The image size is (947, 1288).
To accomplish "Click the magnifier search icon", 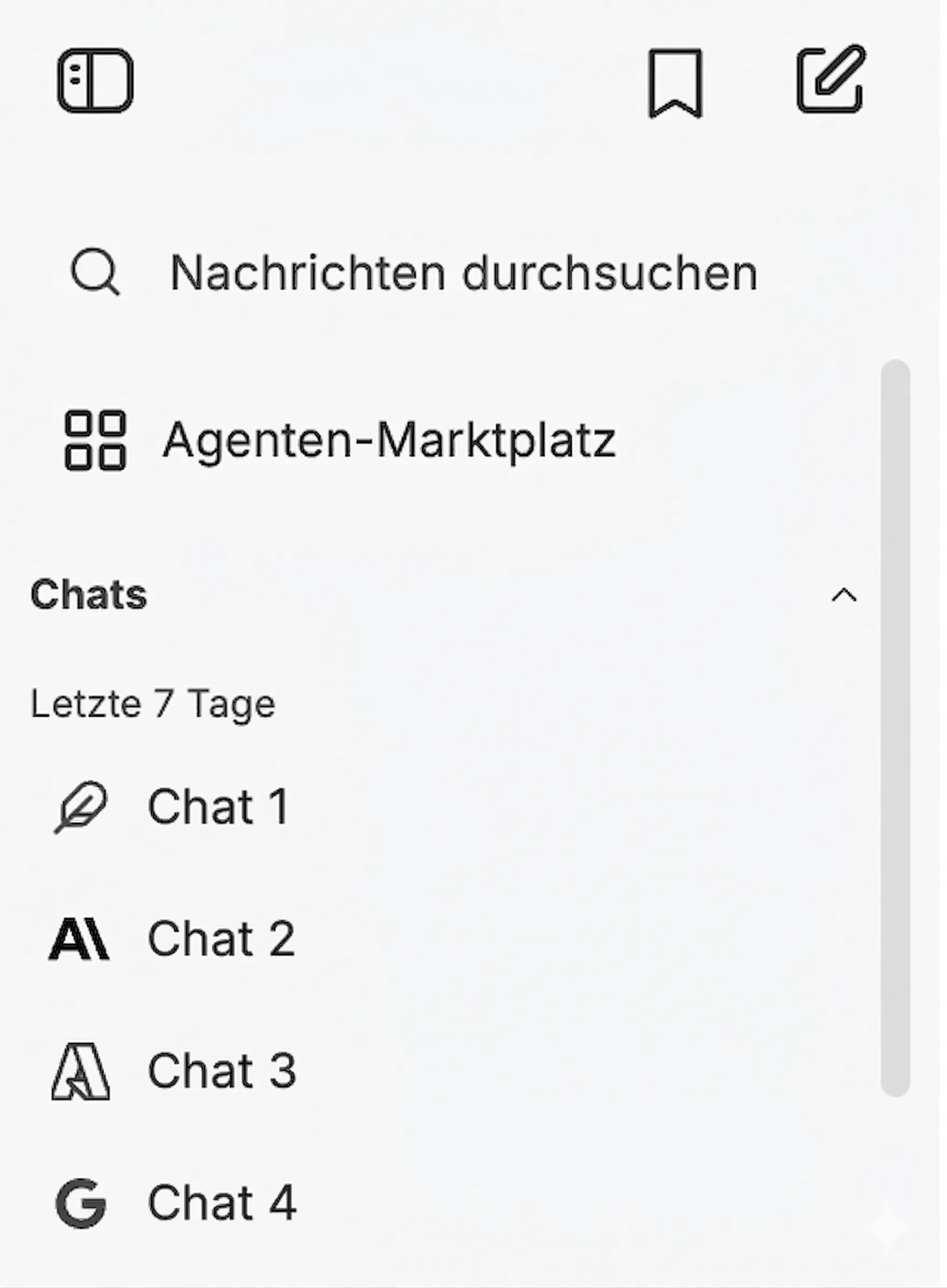I will (97, 274).
